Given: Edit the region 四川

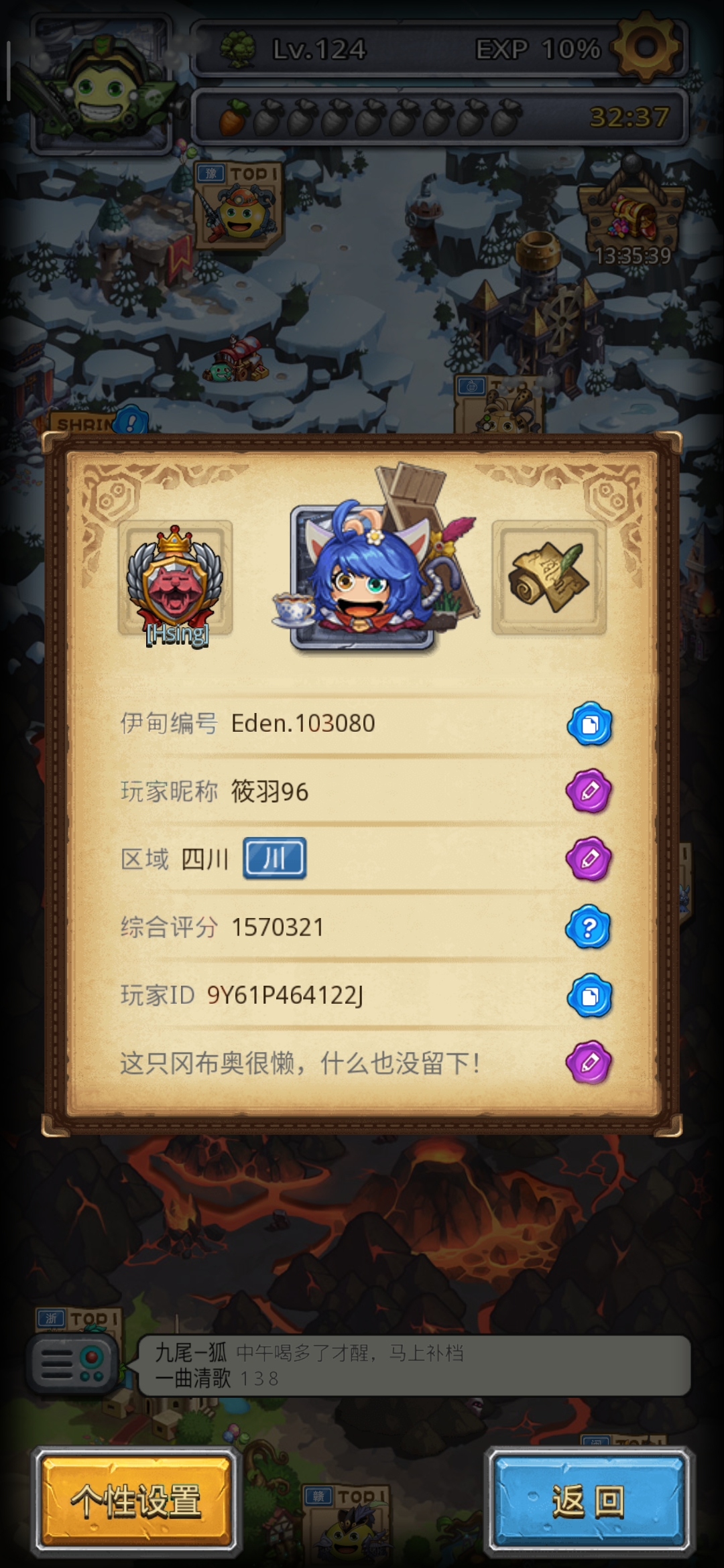Looking at the screenshot, I should (589, 859).
